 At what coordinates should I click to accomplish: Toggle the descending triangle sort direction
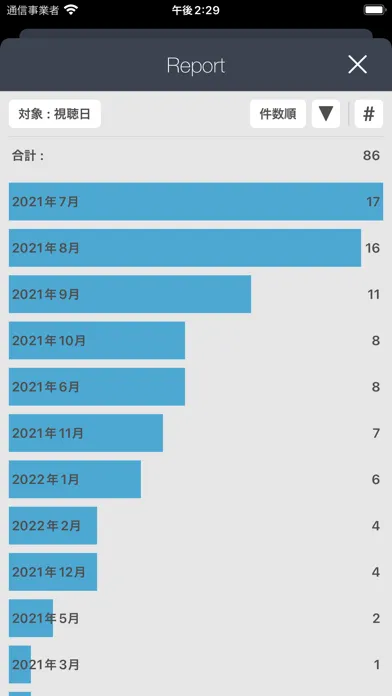[326, 114]
